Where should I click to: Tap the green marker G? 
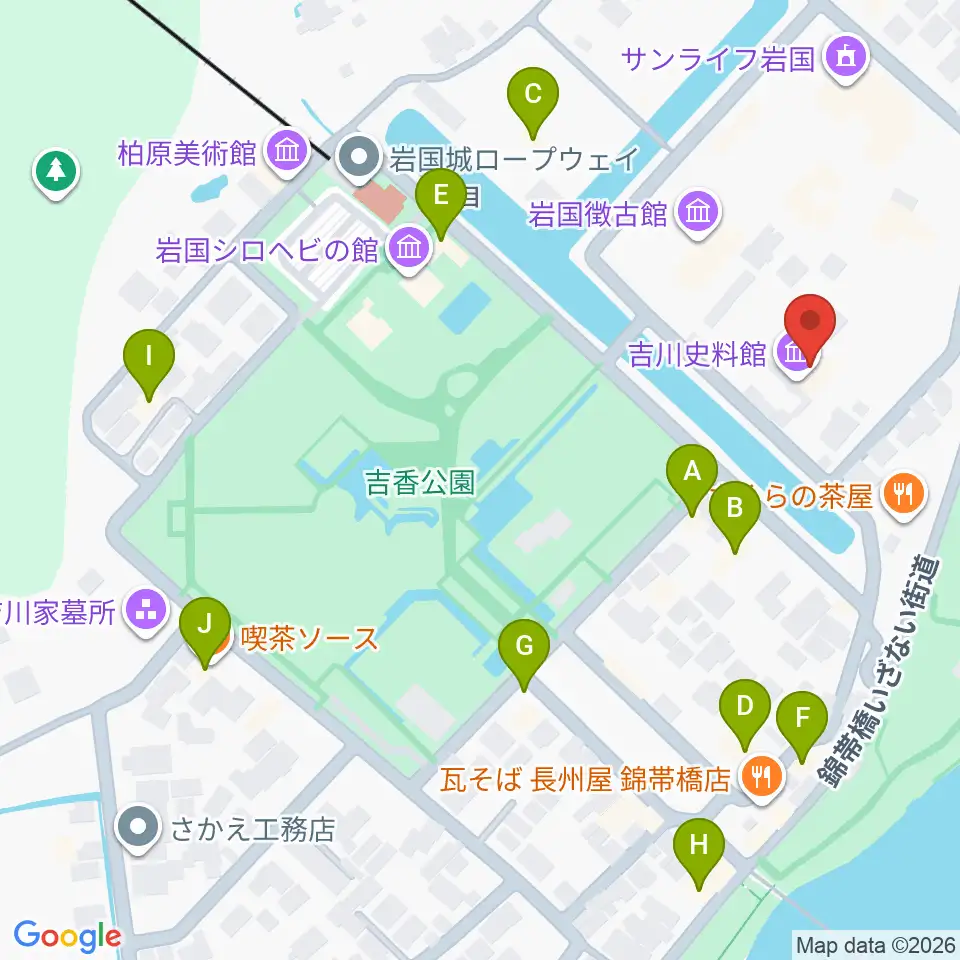pyautogui.click(x=523, y=654)
